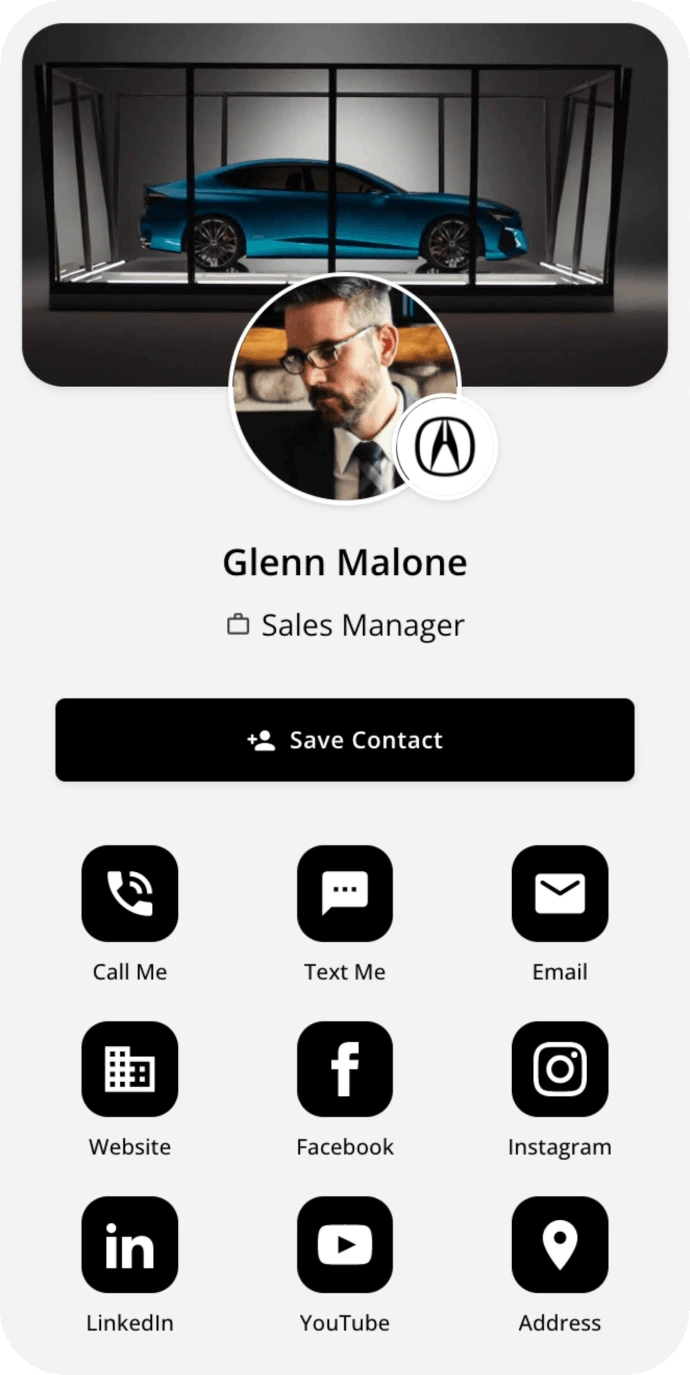Show the Address location
The height and width of the screenshot is (1375, 690).
pos(560,1245)
